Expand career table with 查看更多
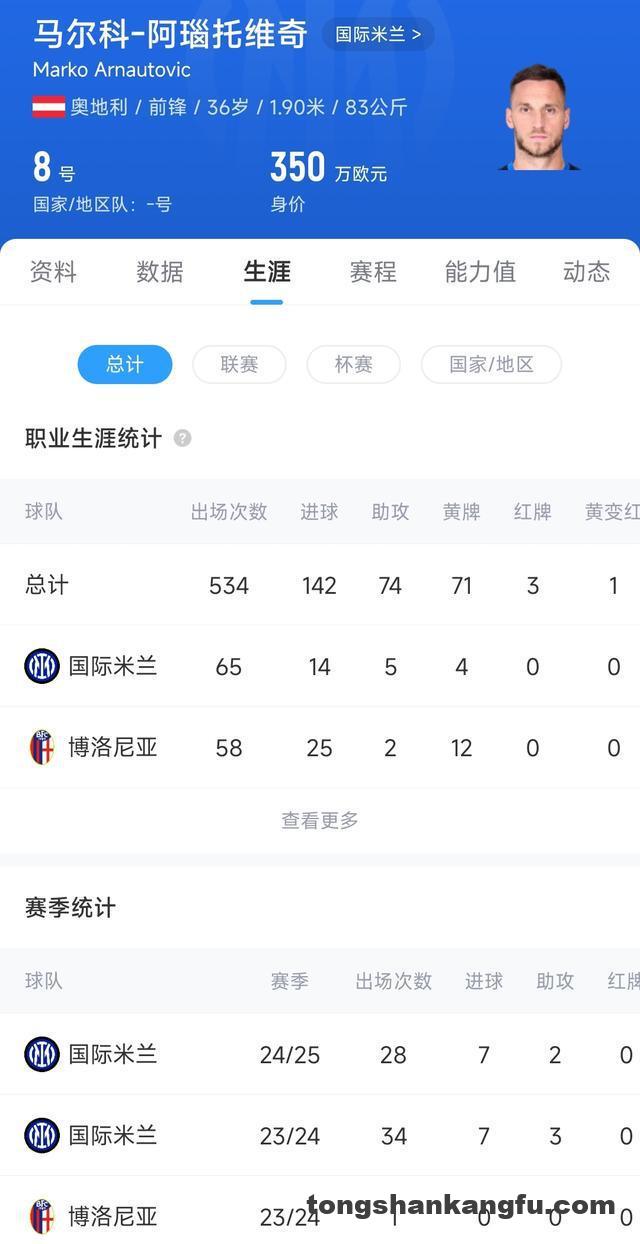640x1244 pixels. 320,820
